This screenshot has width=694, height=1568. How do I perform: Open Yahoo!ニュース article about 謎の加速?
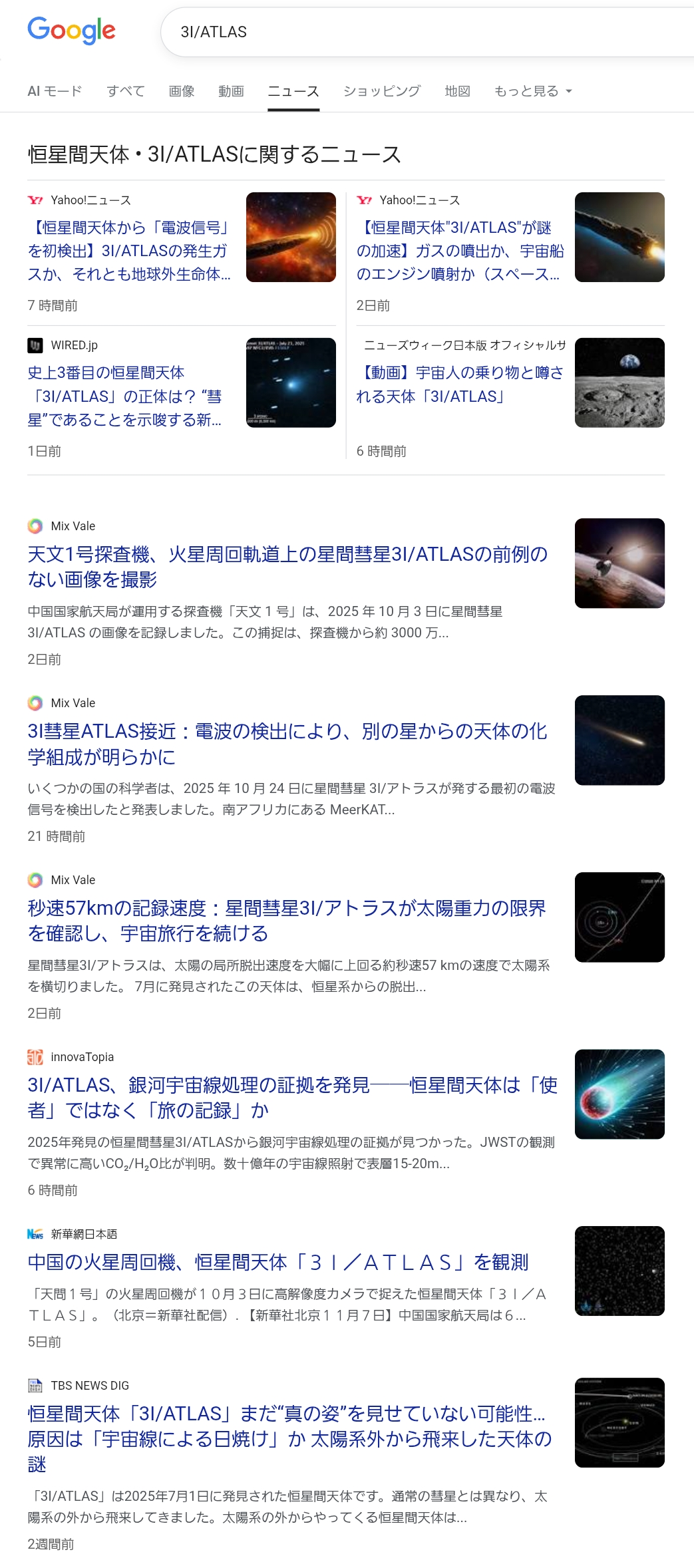pos(460,251)
